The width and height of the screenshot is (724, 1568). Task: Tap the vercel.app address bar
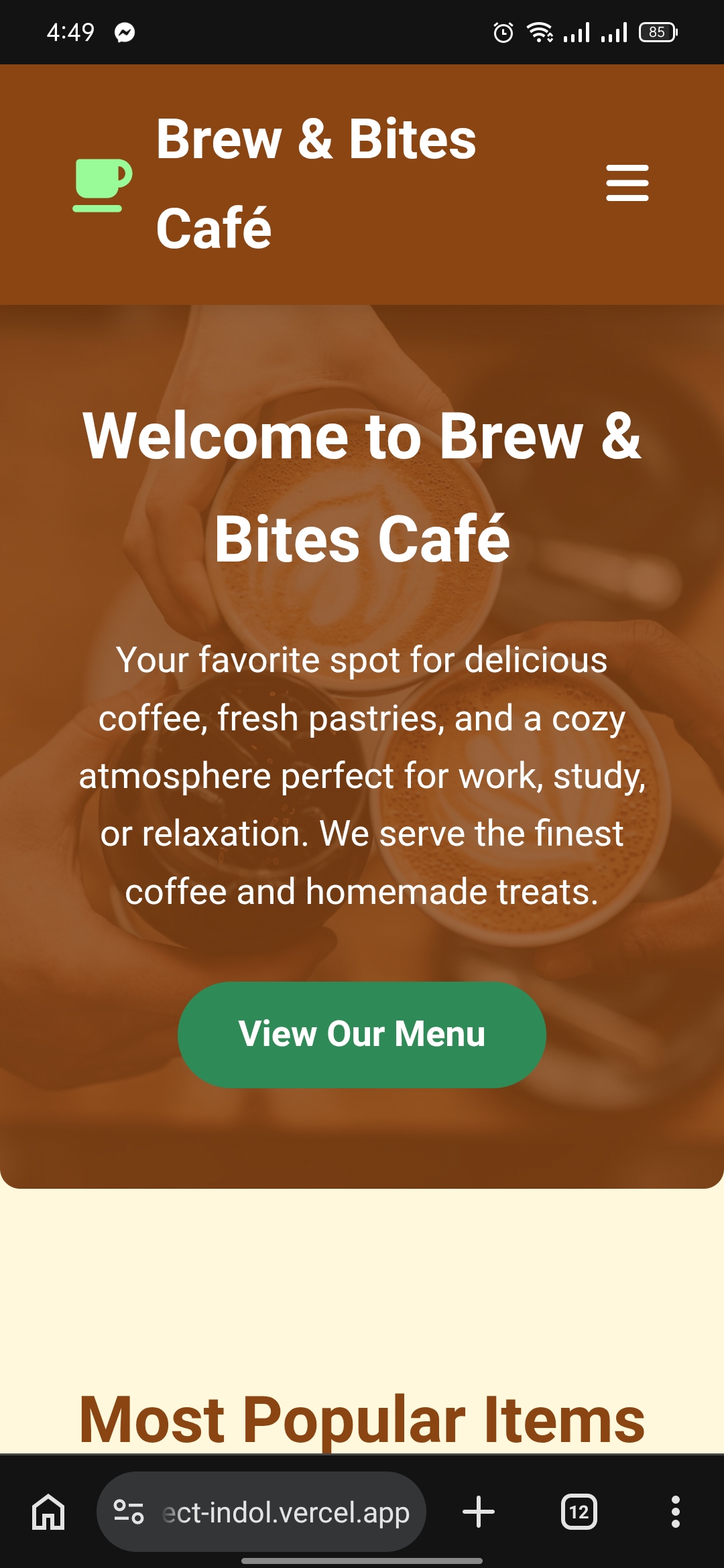[x=285, y=1512]
